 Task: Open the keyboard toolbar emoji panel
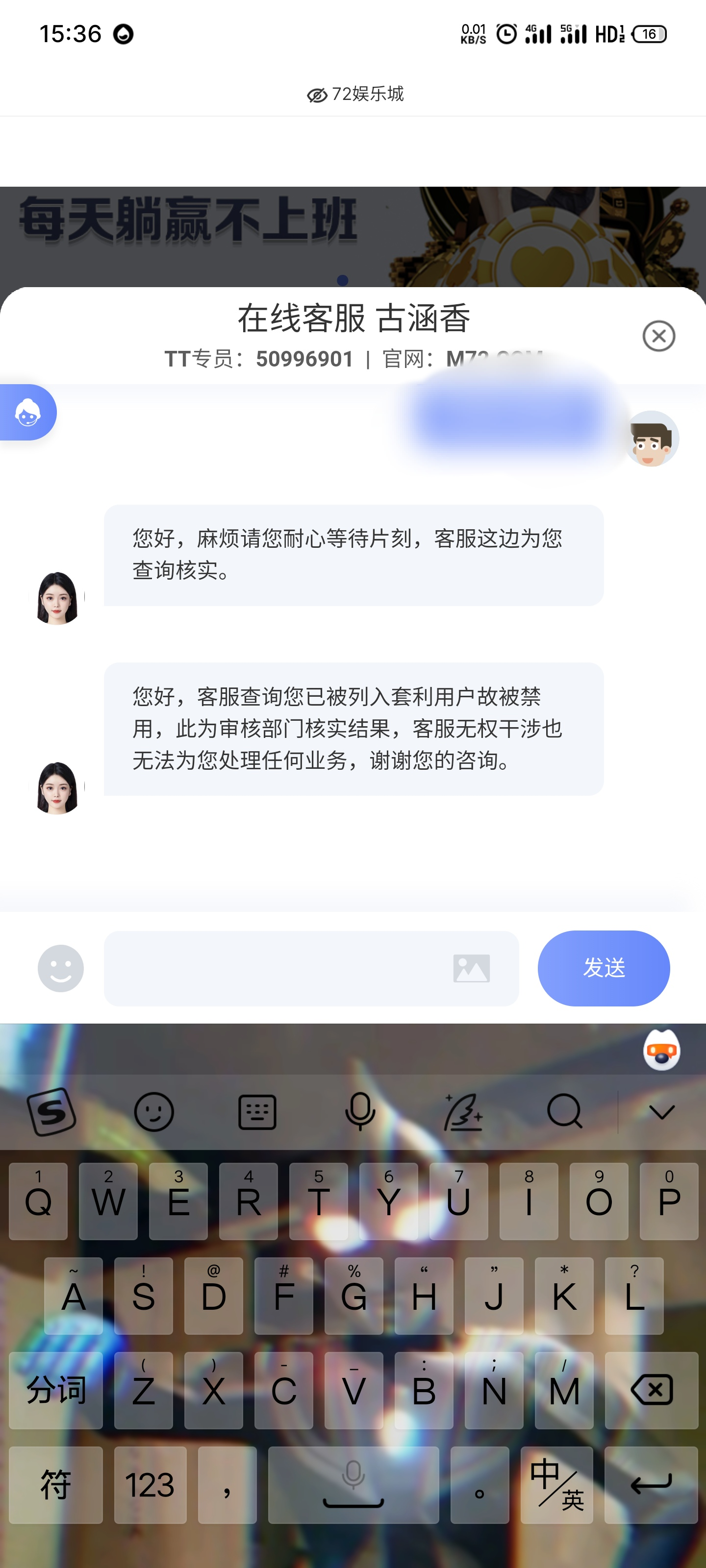point(153,1111)
